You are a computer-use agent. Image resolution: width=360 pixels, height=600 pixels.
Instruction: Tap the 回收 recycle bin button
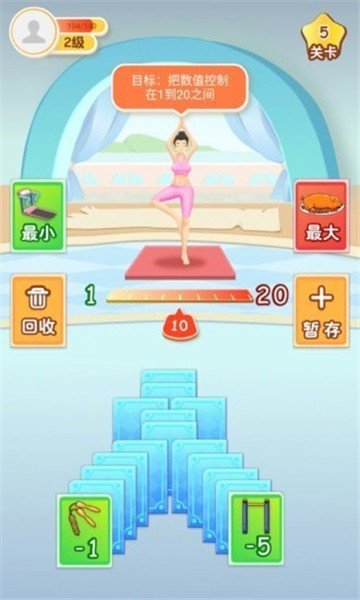(x=38, y=311)
